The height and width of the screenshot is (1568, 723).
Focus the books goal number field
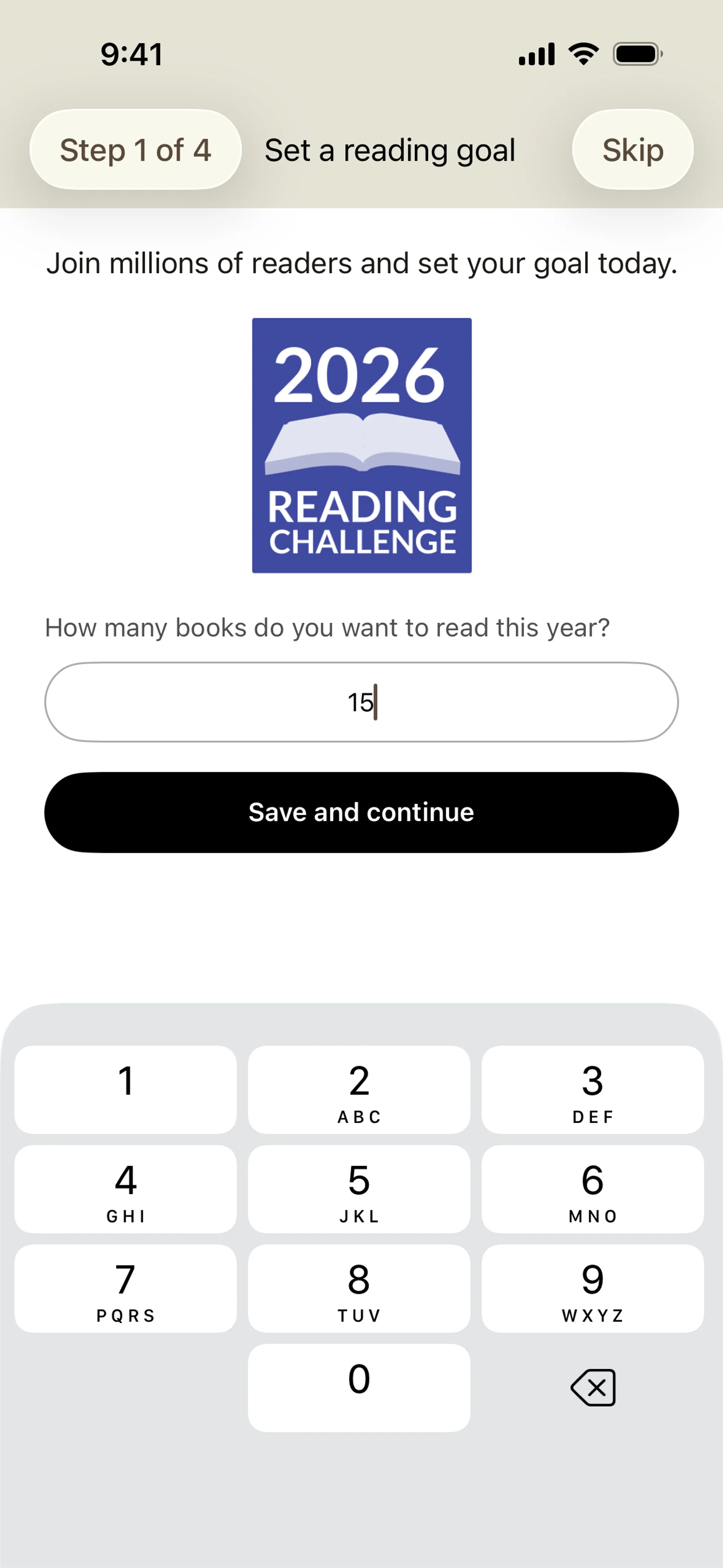[361, 702]
